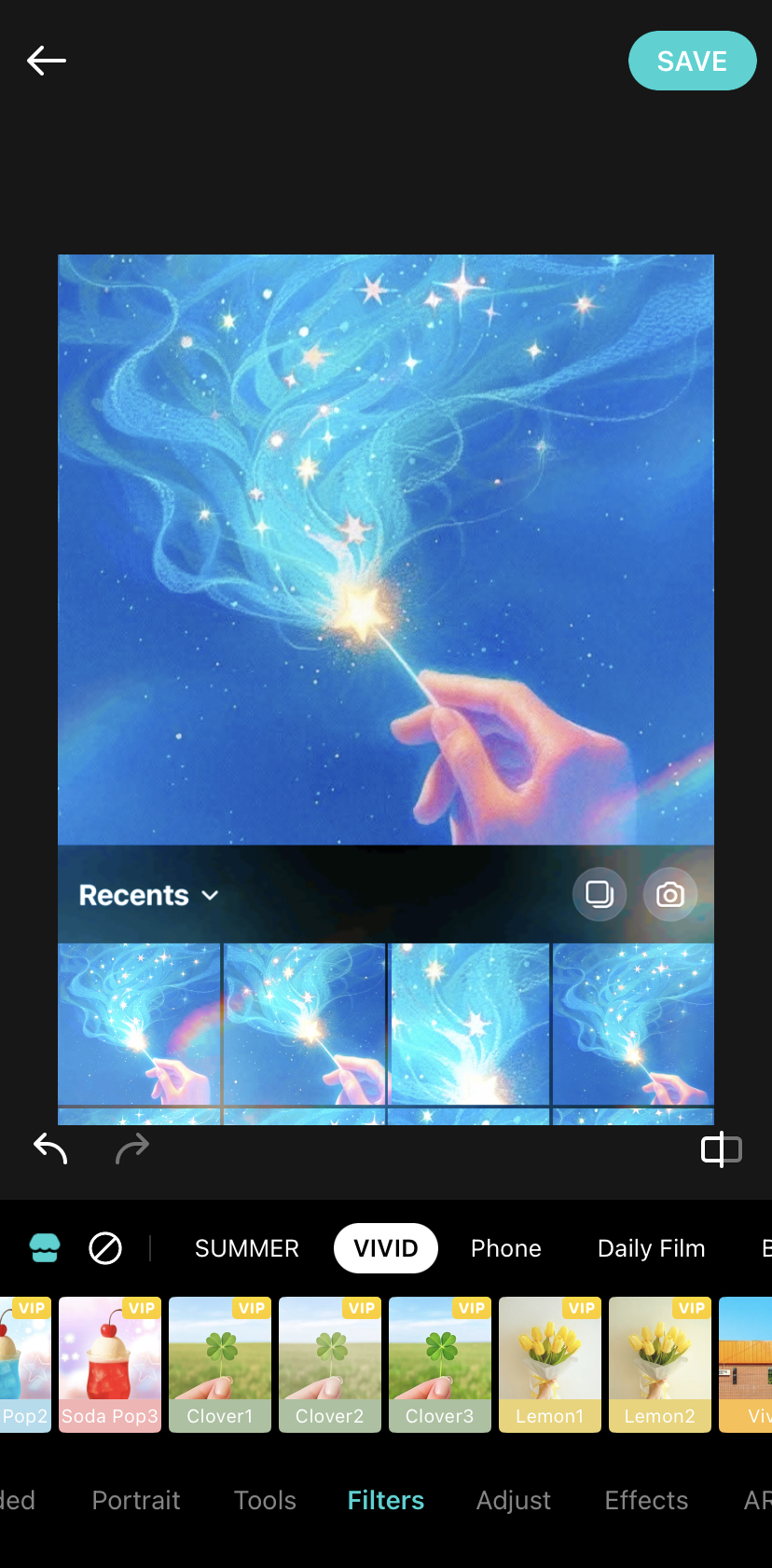Go to the Adjust tab

[x=514, y=1500]
